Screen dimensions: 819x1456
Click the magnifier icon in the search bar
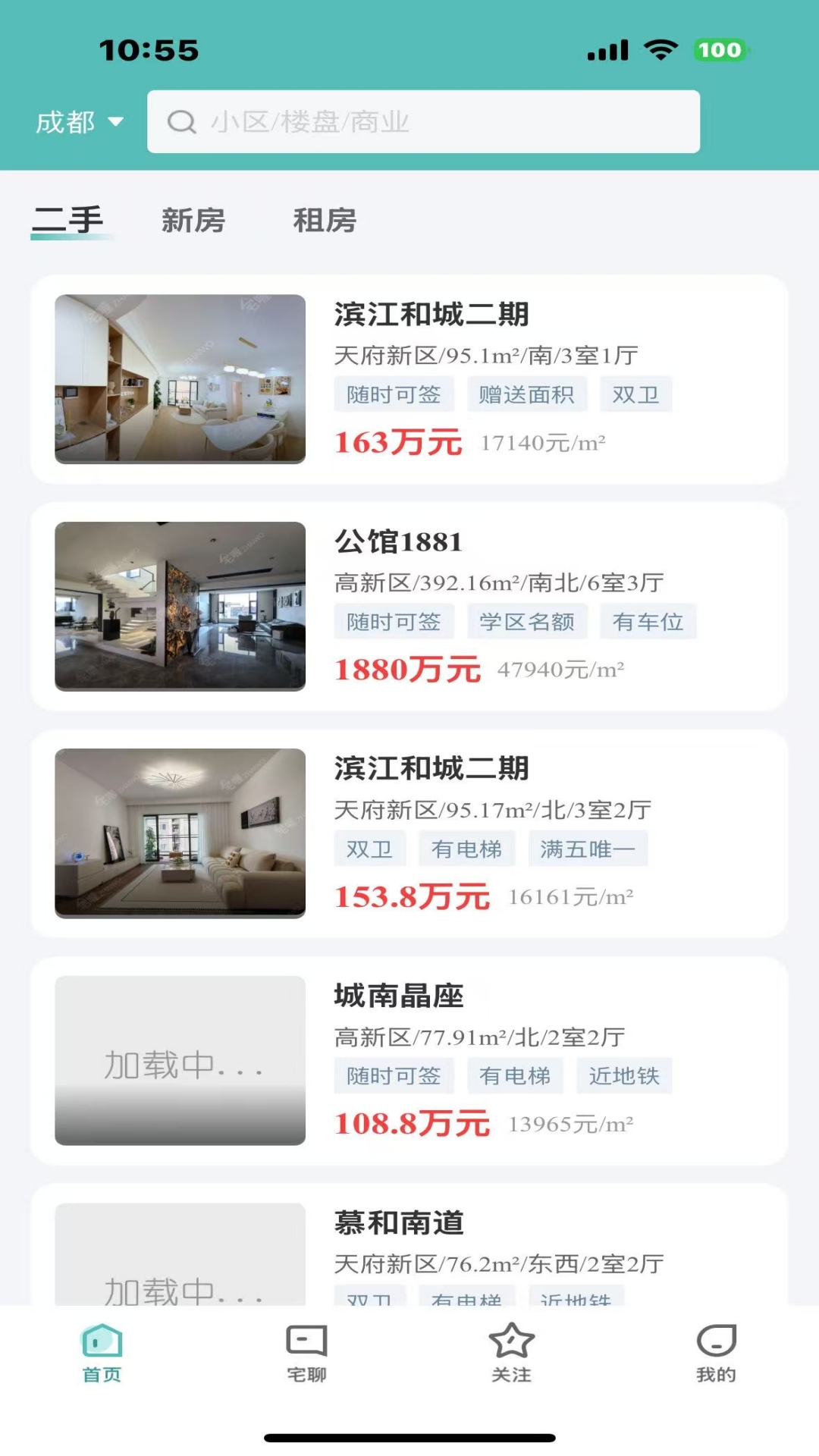coord(181,121)
